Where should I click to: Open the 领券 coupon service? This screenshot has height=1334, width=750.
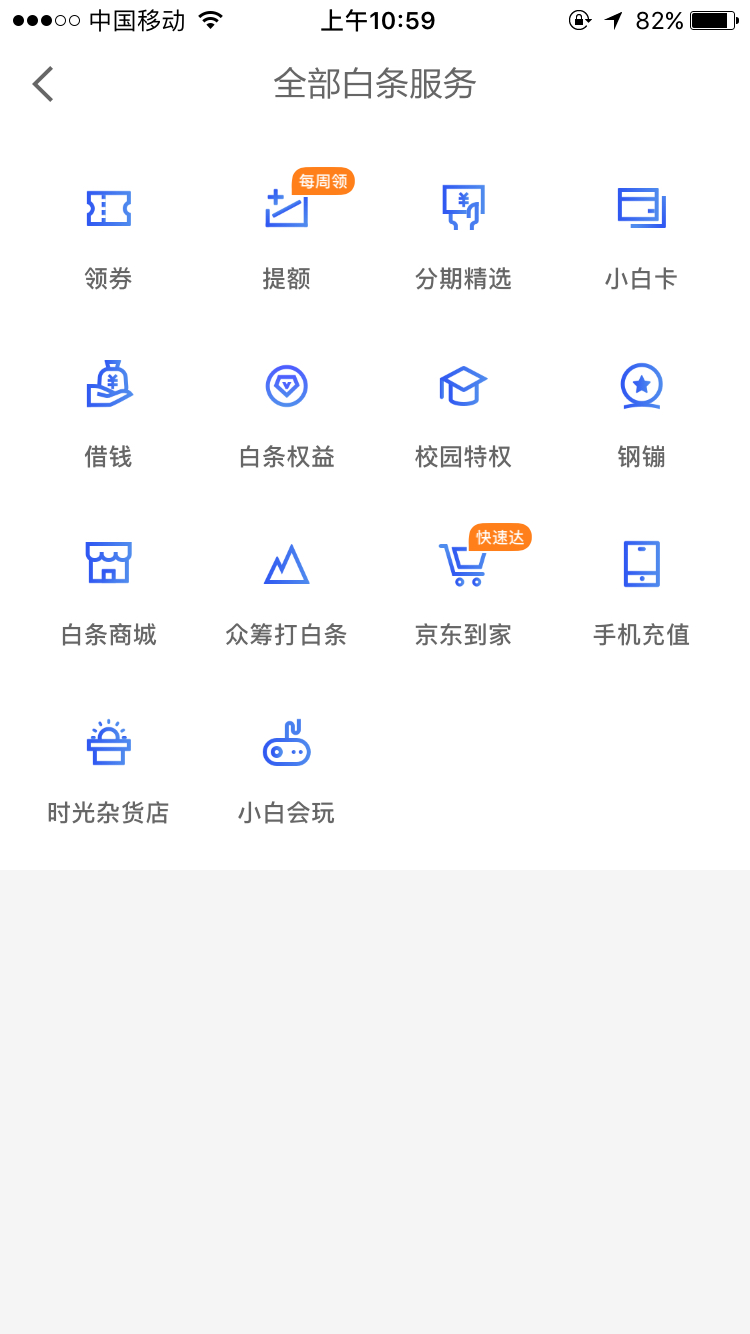point(108,235)
